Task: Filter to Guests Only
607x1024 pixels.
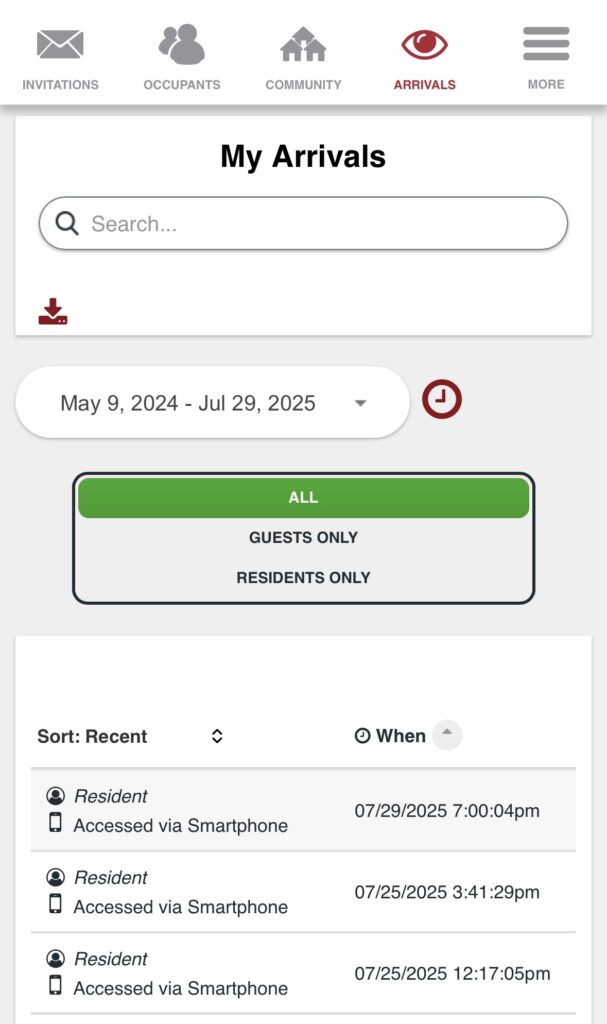Action: [303, 537]
